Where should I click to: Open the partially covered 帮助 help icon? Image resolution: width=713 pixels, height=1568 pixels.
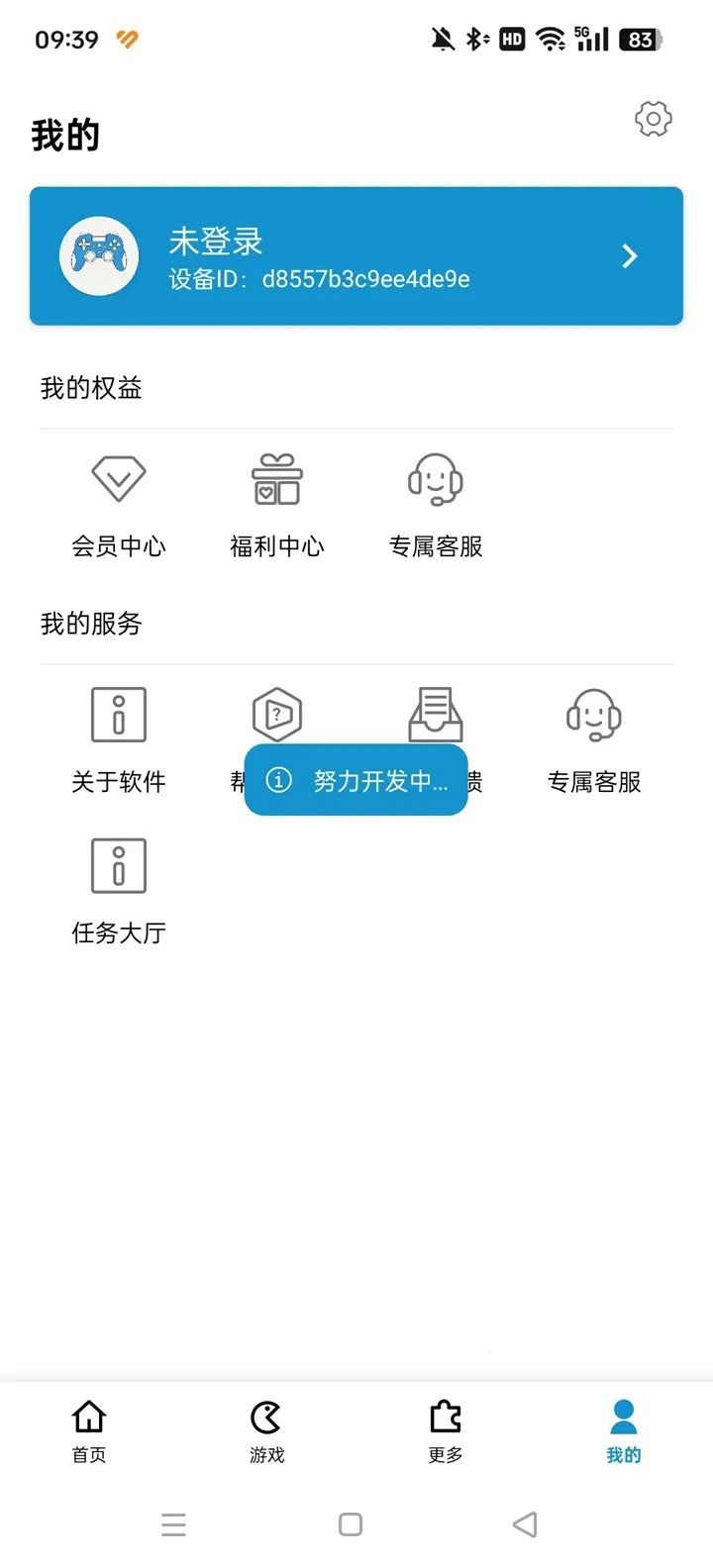(276, 713)
